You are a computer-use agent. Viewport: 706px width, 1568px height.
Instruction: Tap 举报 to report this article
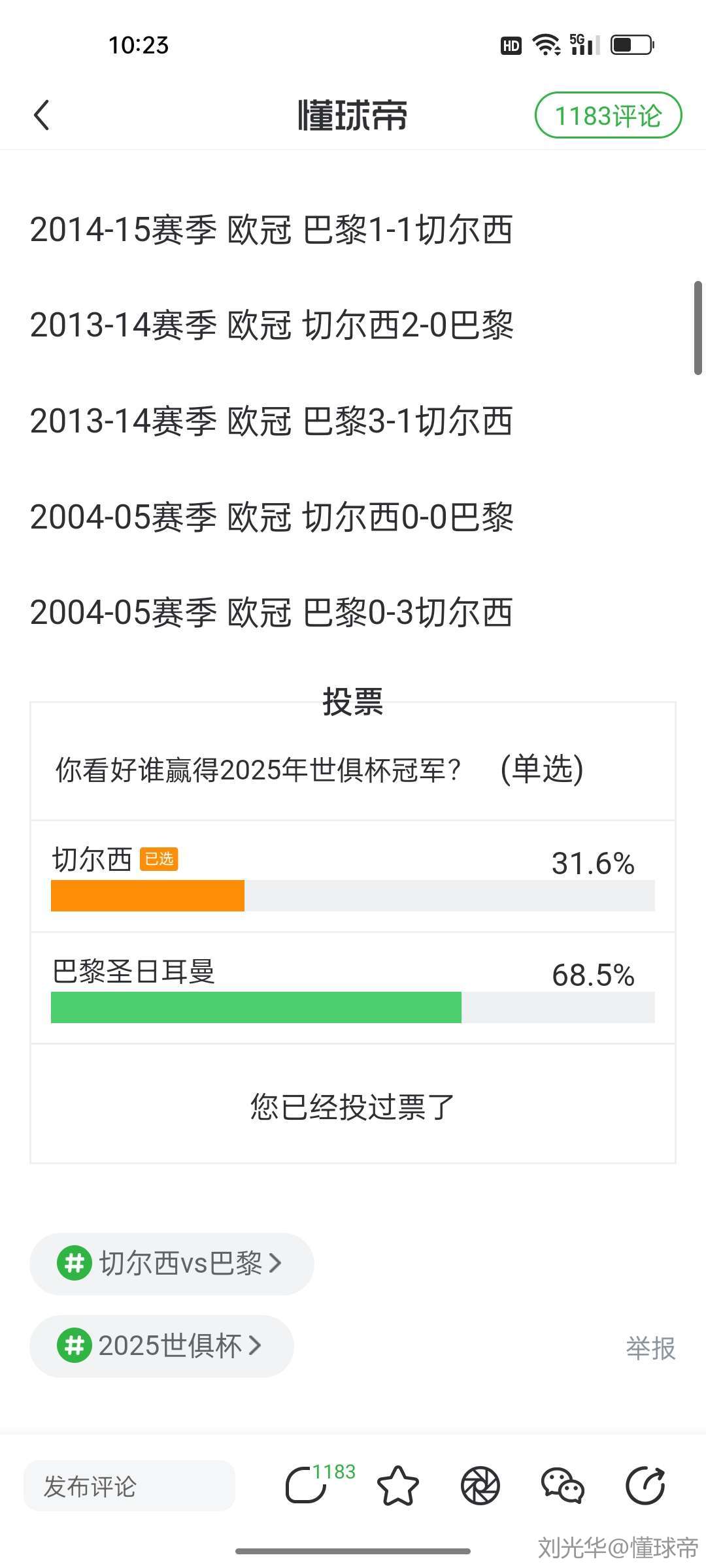pyautogui.click(x=650, y=1348)
